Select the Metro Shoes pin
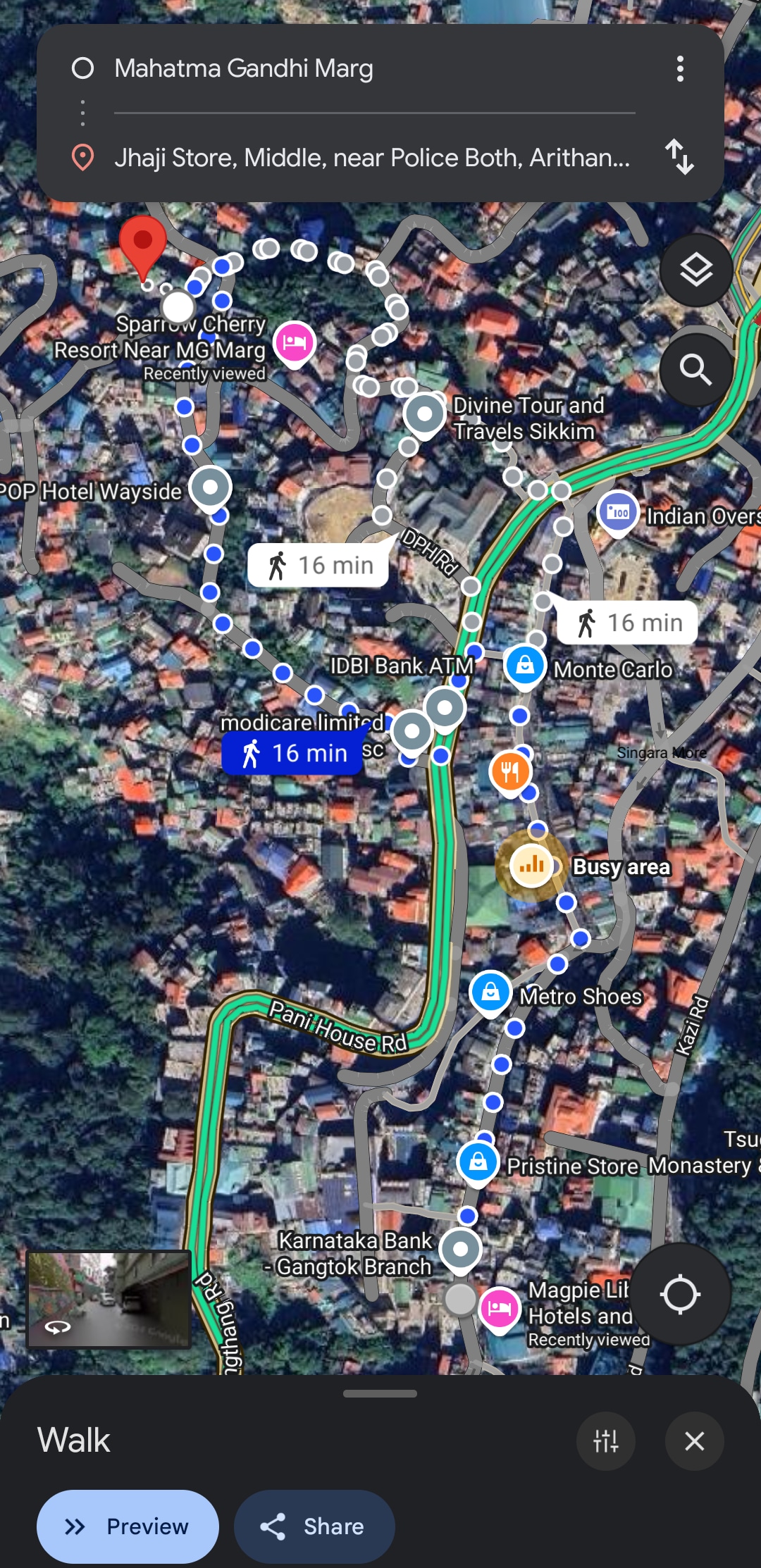The width and height of the screenshot is (761, 1568). click(490, 992)
